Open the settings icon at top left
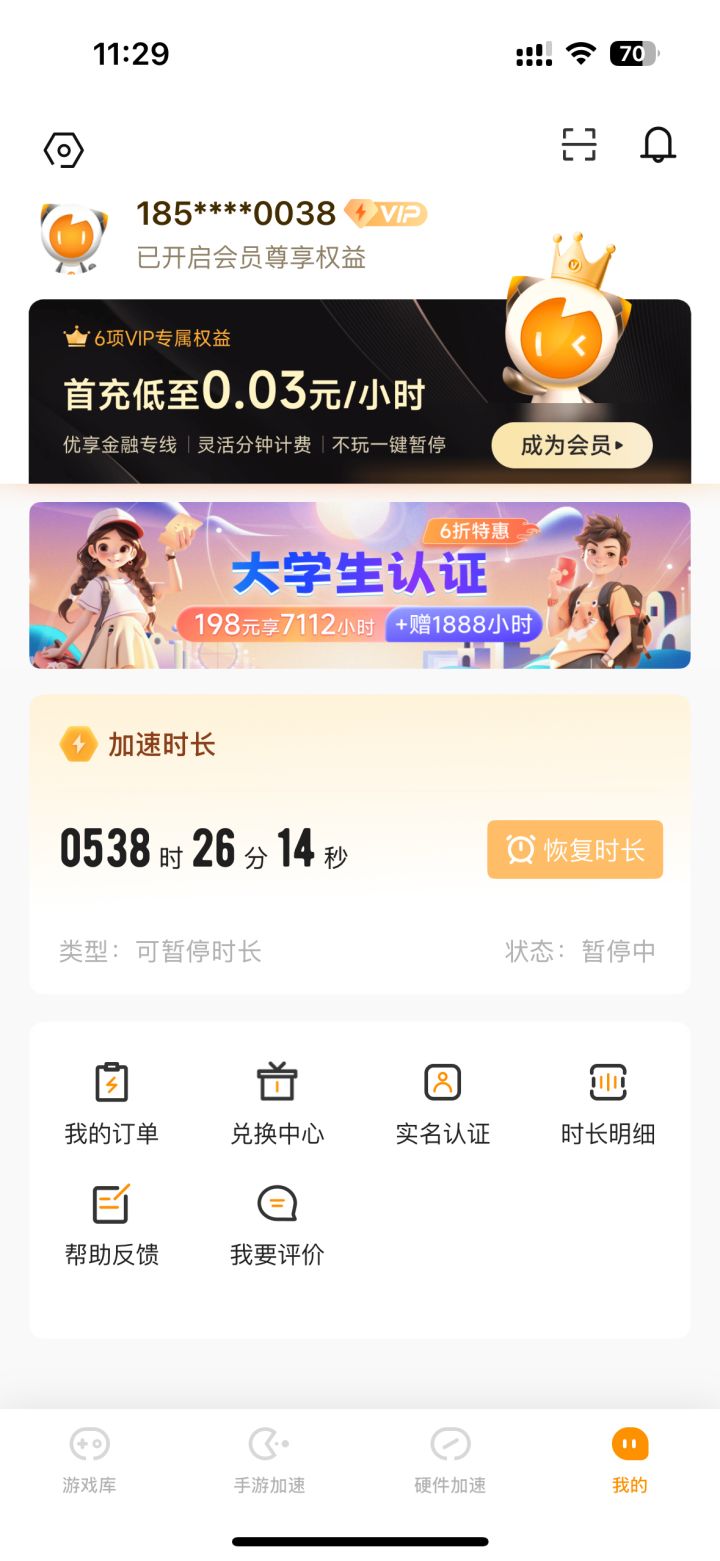This screenshot has height=1561, width=720. coord(64,148)
